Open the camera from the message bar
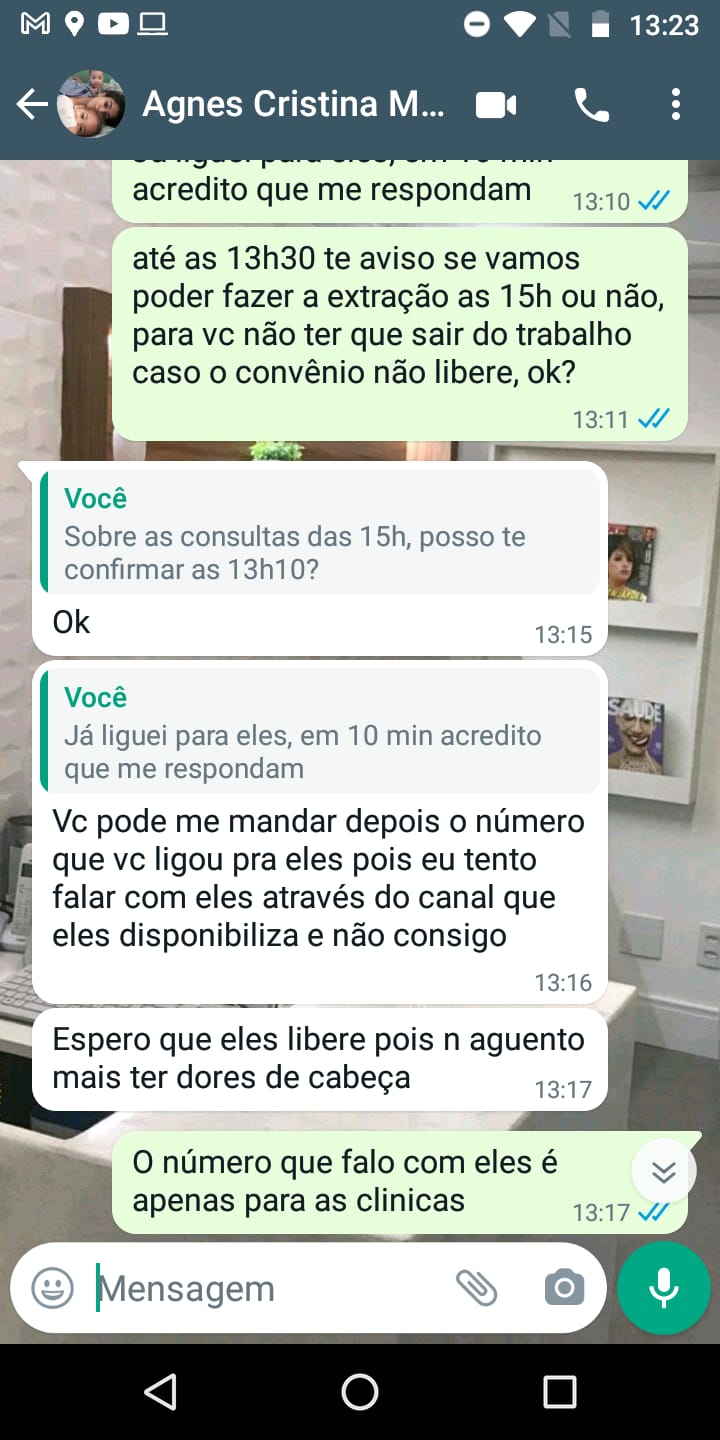 pos(564,1288)
